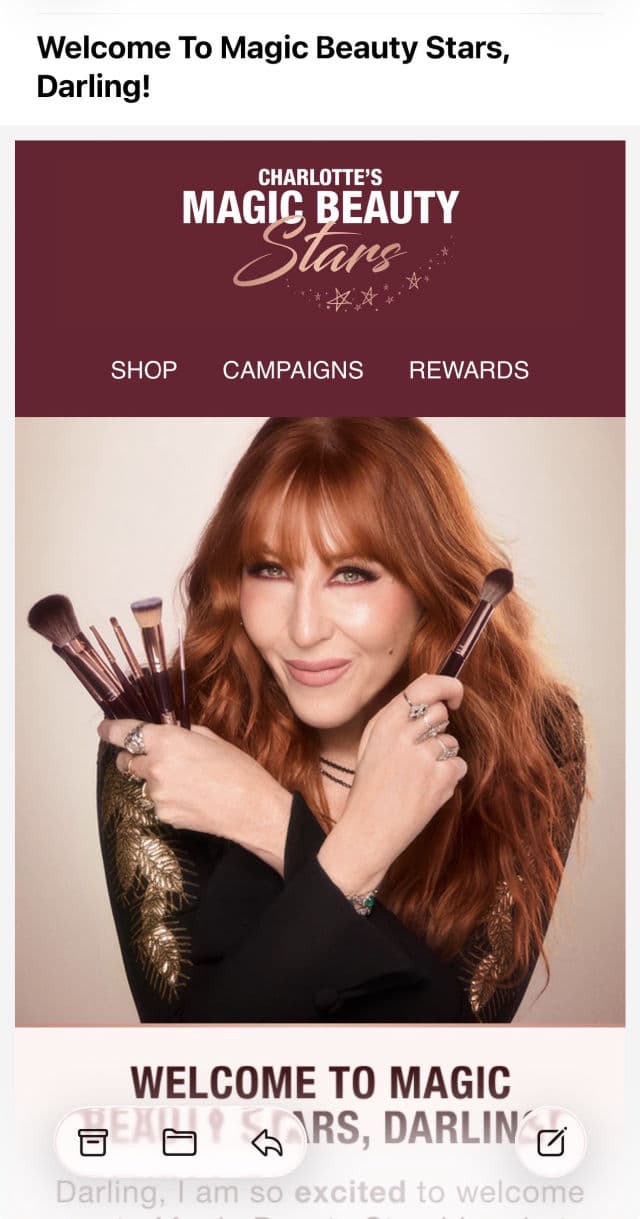Open the REWARDS link
Image resolution: width=640 pixels, height=1219 pixels.
click(x=469, y=370)
